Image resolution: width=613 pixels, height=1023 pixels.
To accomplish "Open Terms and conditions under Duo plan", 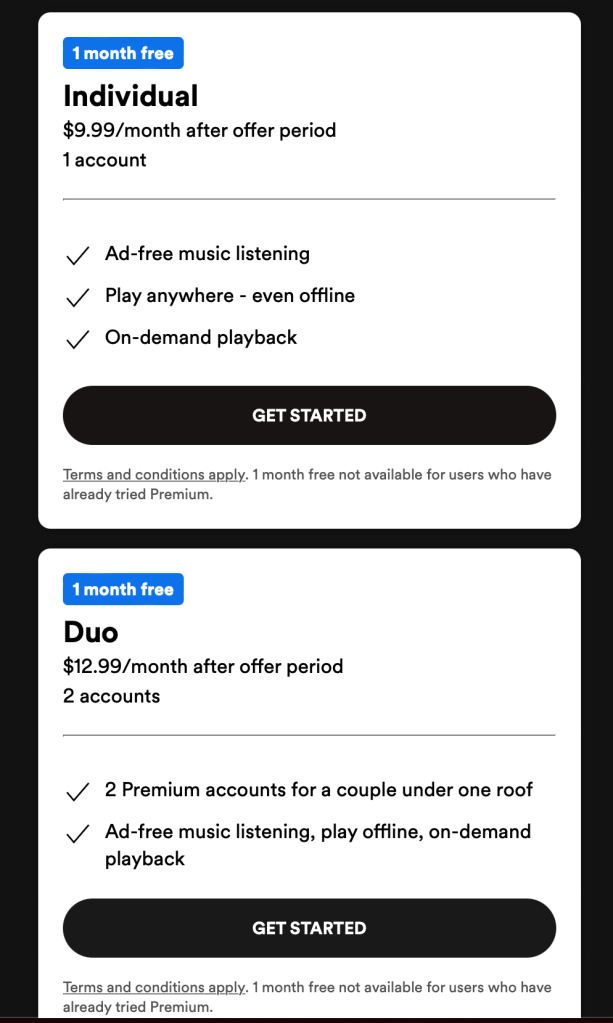I will 153,987.
